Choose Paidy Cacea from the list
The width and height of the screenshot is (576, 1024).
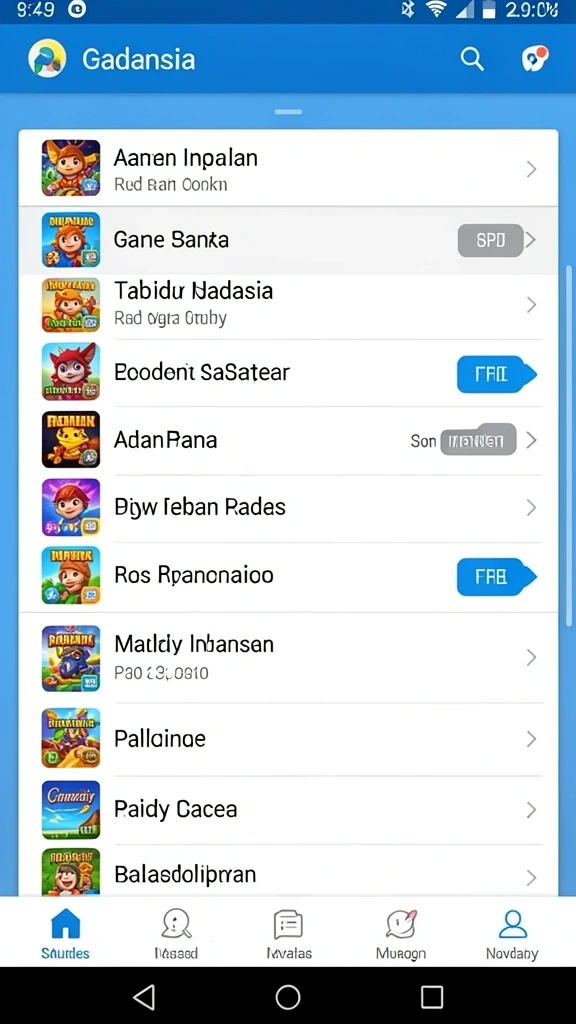pos(288,810)
